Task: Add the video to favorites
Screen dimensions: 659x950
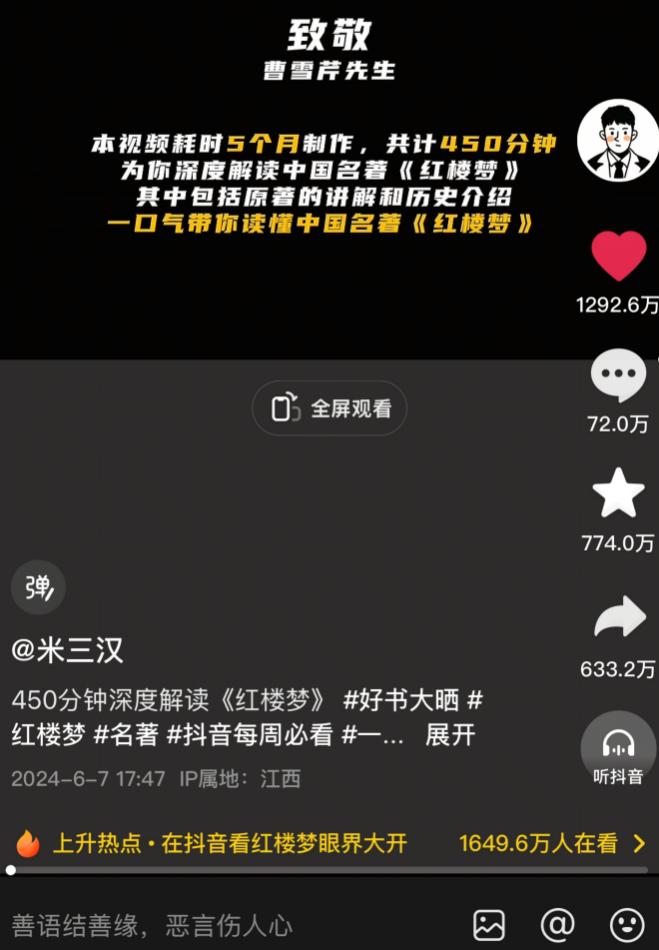Action: pos(618,494)
